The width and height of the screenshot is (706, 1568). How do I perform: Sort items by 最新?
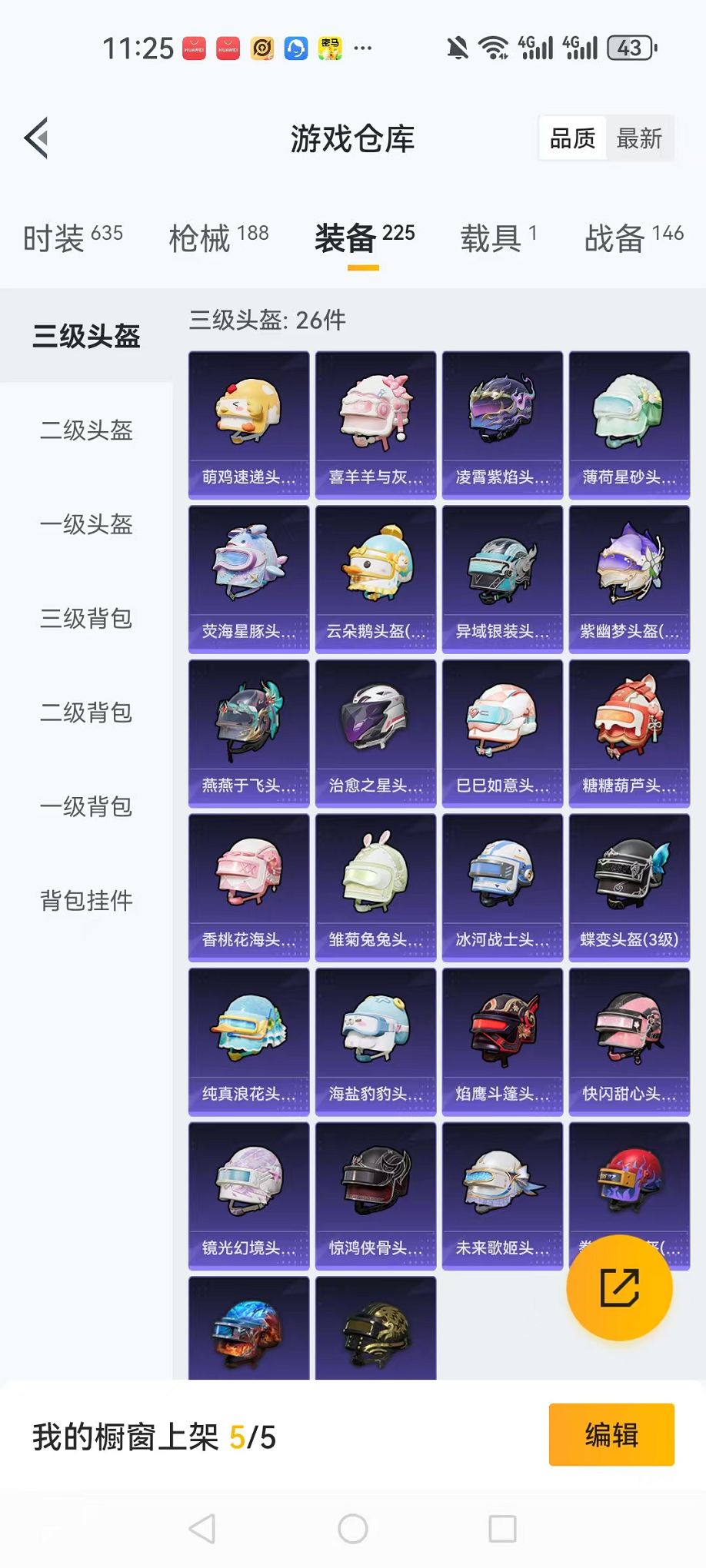click(x=638, y=138)
